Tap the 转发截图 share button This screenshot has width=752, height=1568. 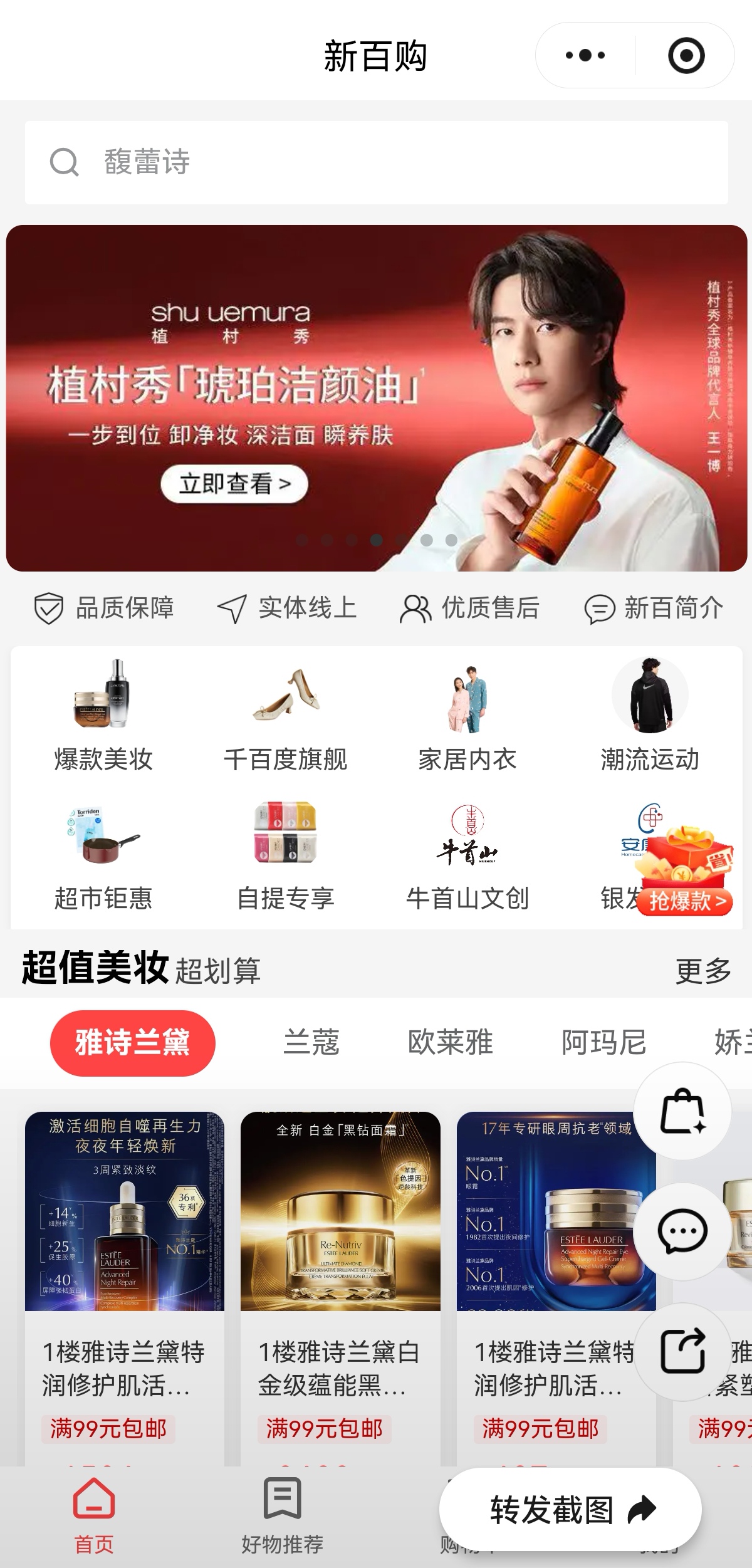(x=570, y=1509)
